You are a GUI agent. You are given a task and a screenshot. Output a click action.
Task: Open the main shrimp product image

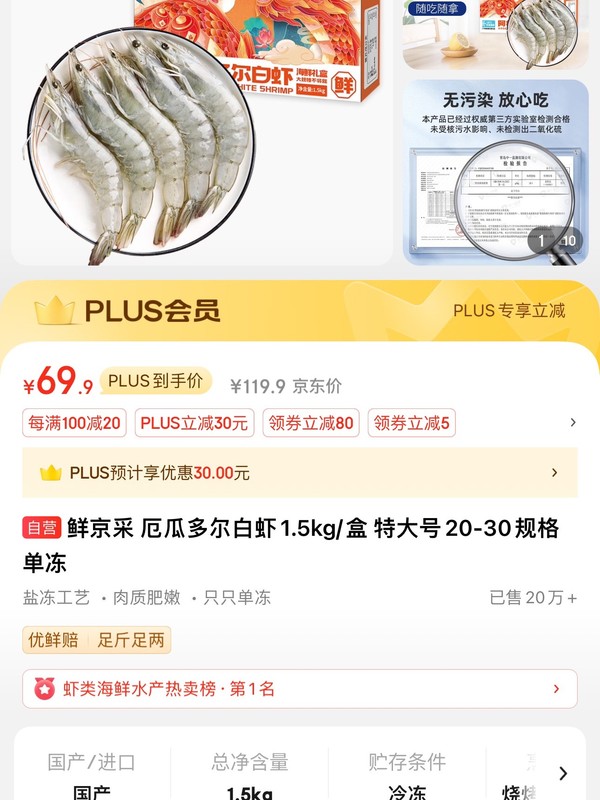[x=200, y=130]
